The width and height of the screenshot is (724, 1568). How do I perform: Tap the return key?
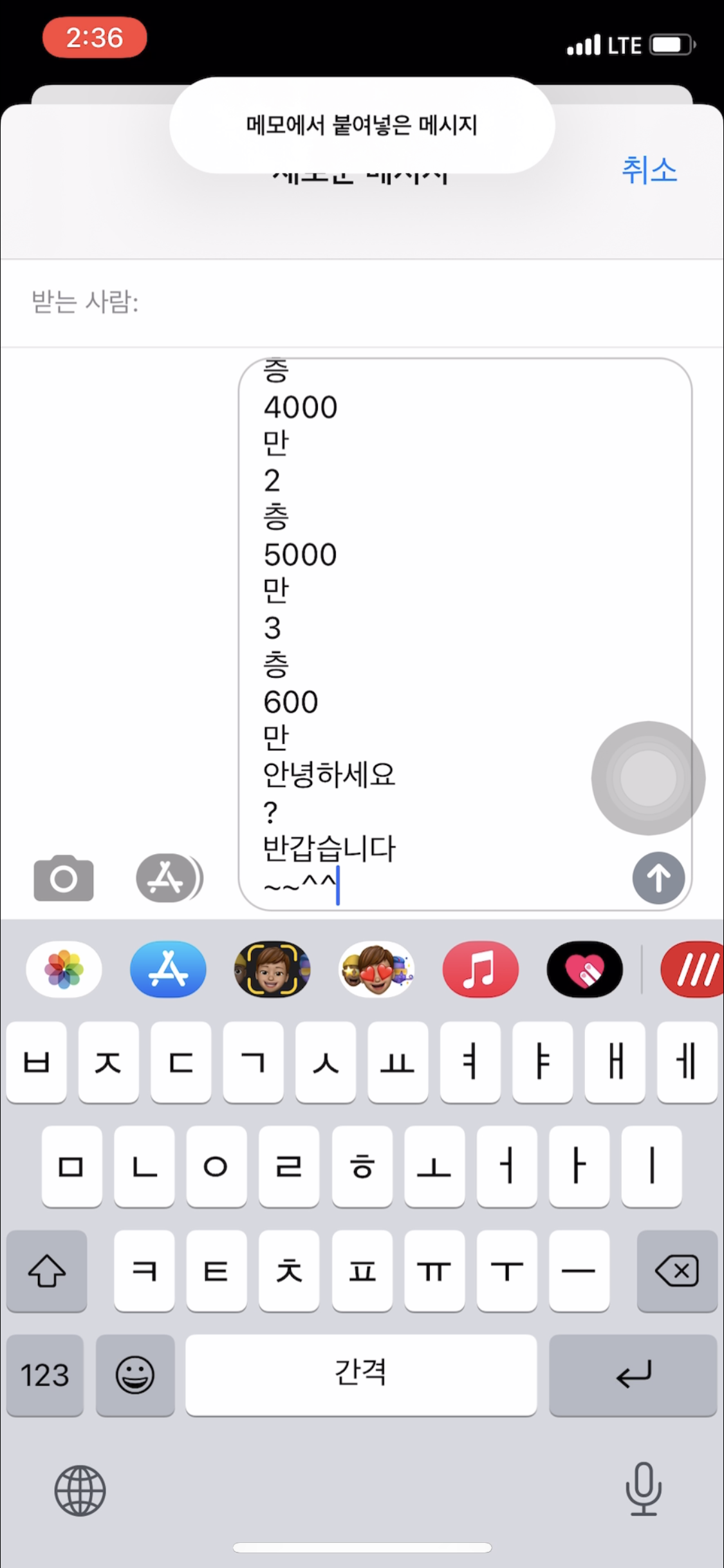click(633, 1376)
